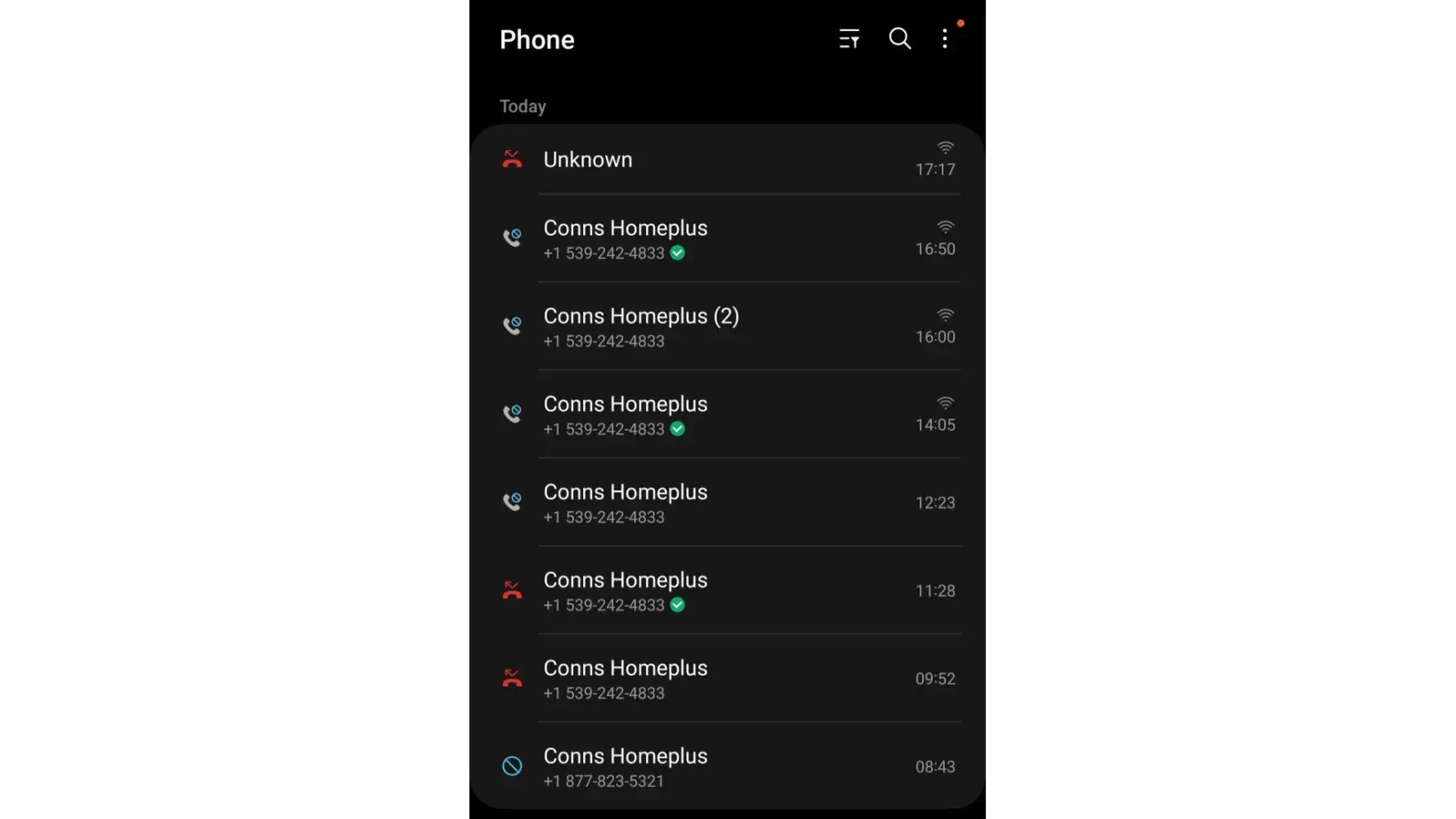Screen dimensions: 1456x819
Task: Expand the Conns Homeplus (2) entry
Action: pyautogui.click(x=727, y=327)
